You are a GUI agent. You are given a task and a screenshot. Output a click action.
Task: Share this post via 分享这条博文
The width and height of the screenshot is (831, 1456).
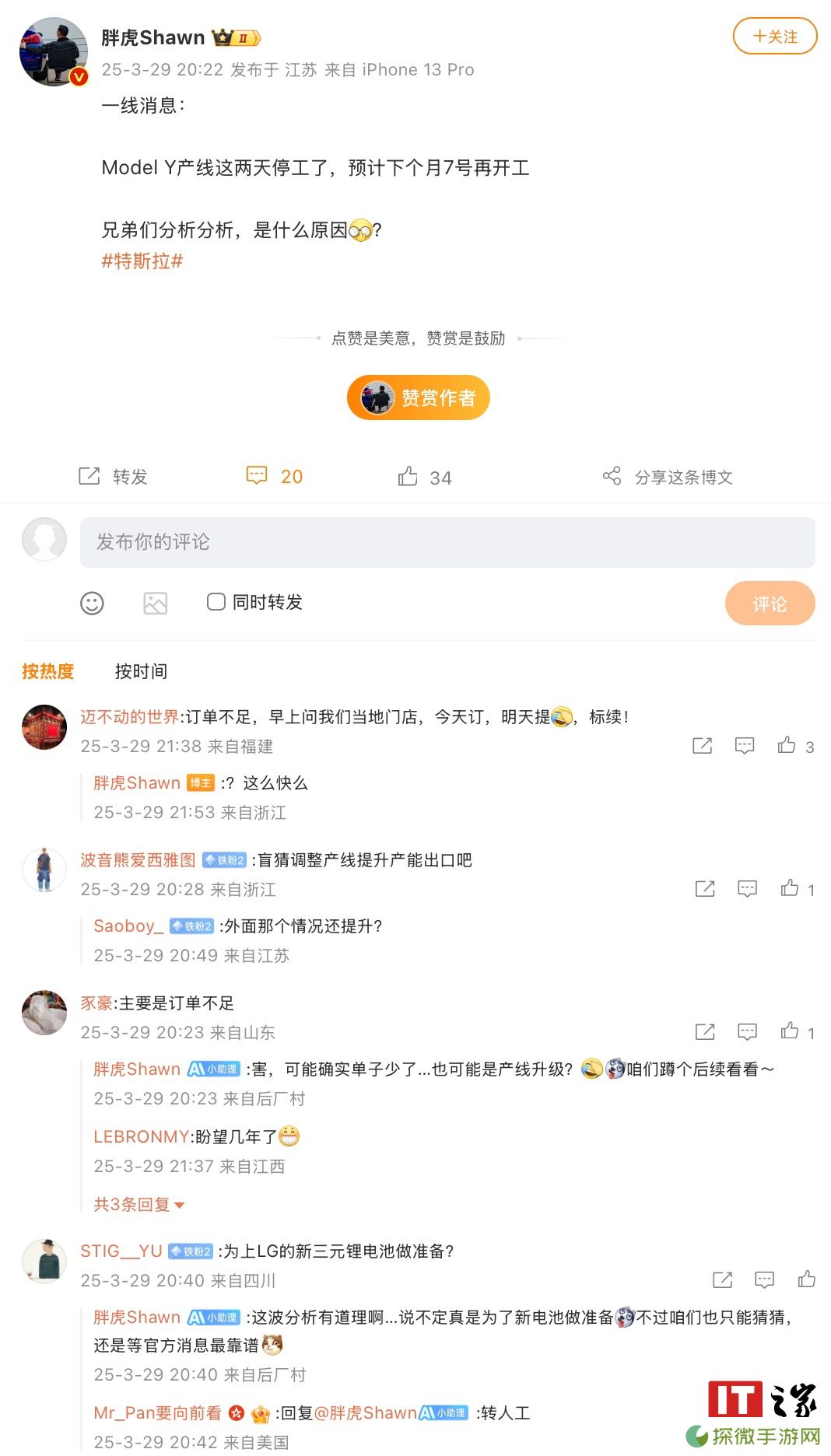click(668, 476)
